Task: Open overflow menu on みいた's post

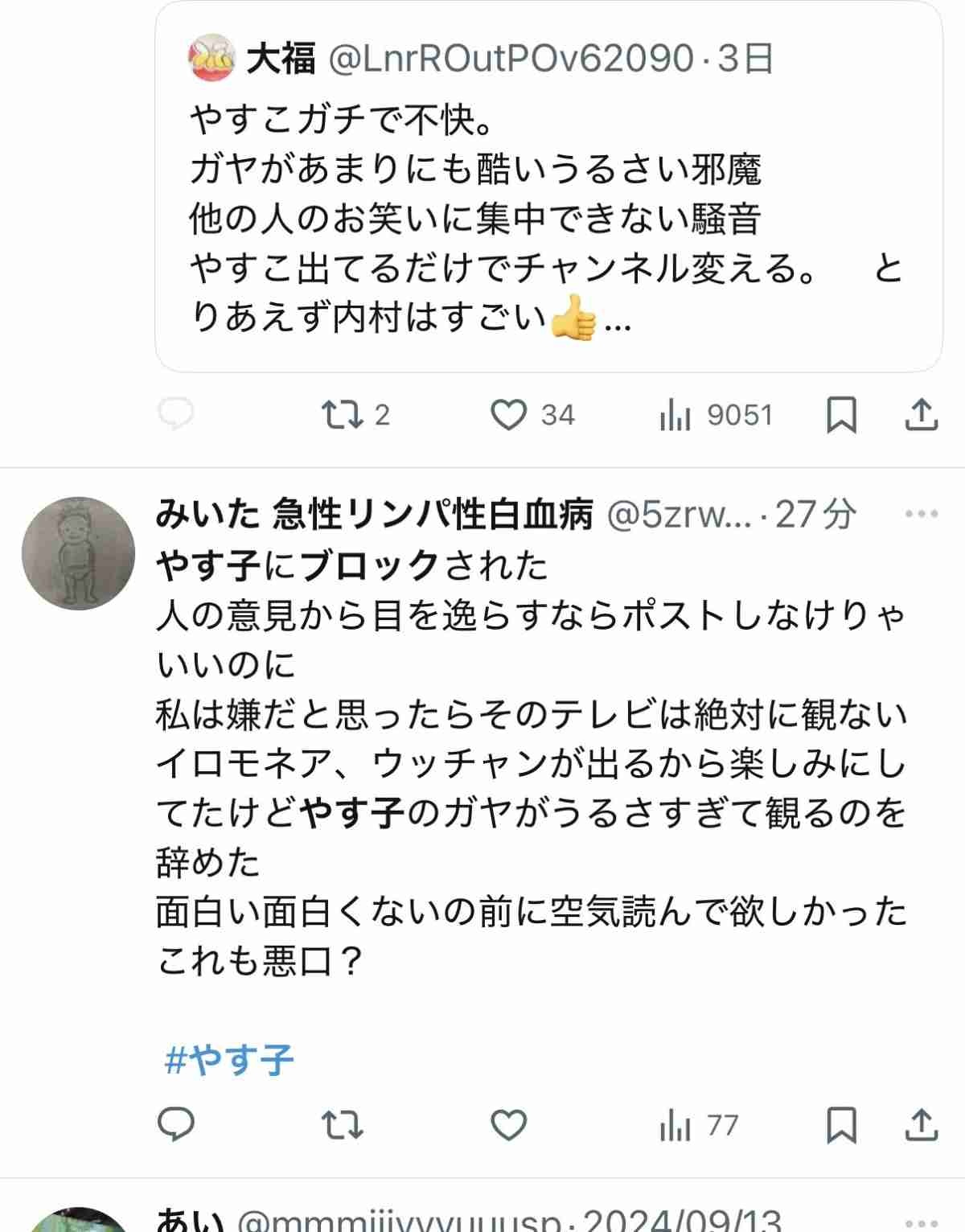Action: tap(922, 515)
